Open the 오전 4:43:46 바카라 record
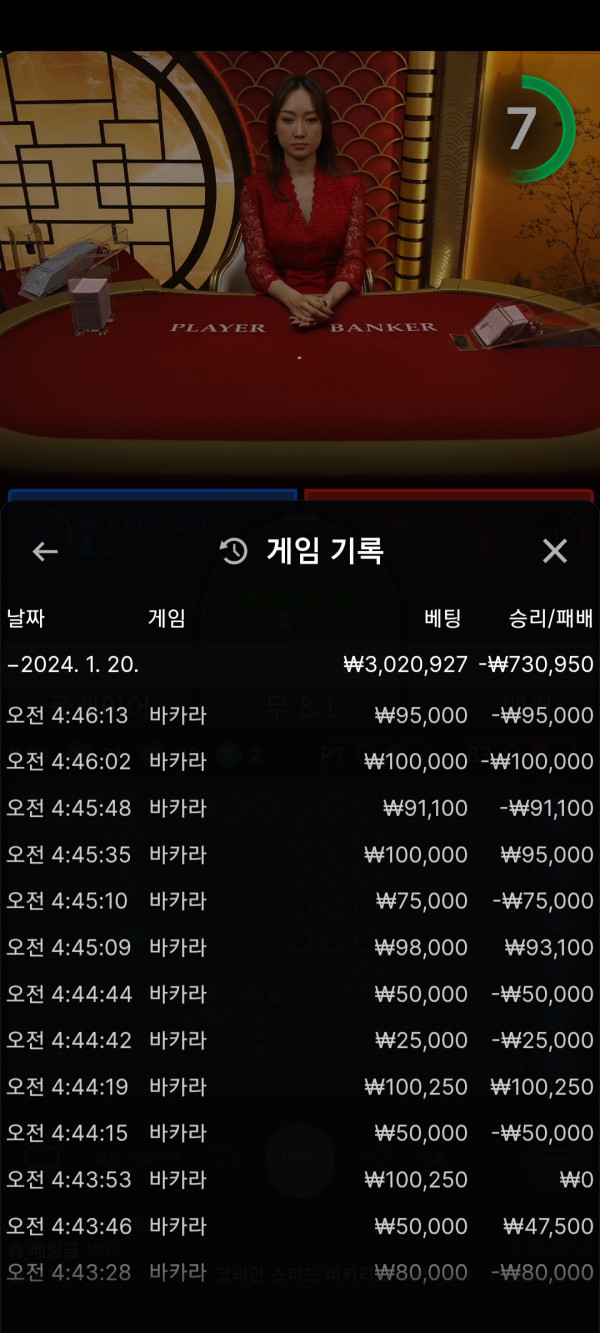Screen dimensions: 600x1333 (300, 1226)
